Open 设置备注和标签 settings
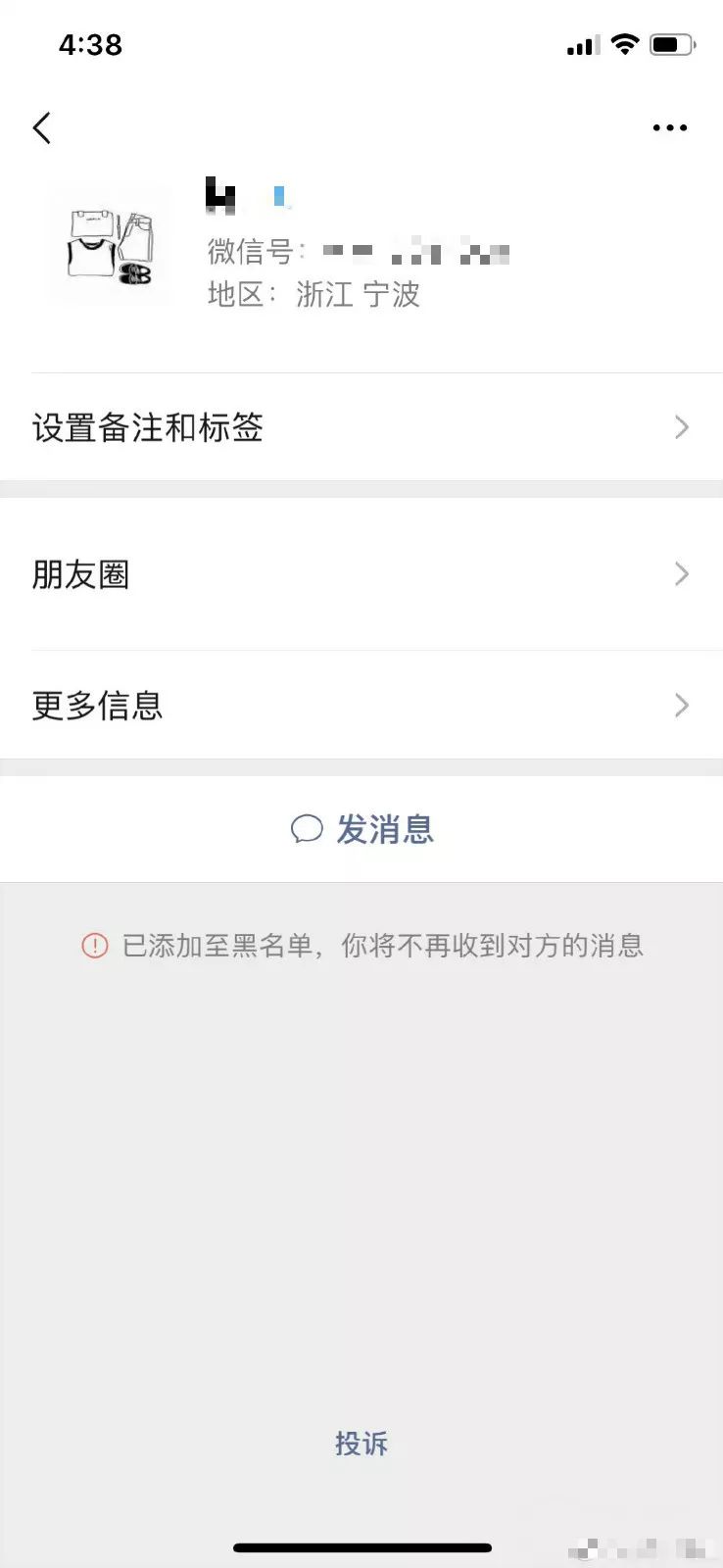Image resolution: width=723 pixels, height=1568 pixels. [361, 427]
